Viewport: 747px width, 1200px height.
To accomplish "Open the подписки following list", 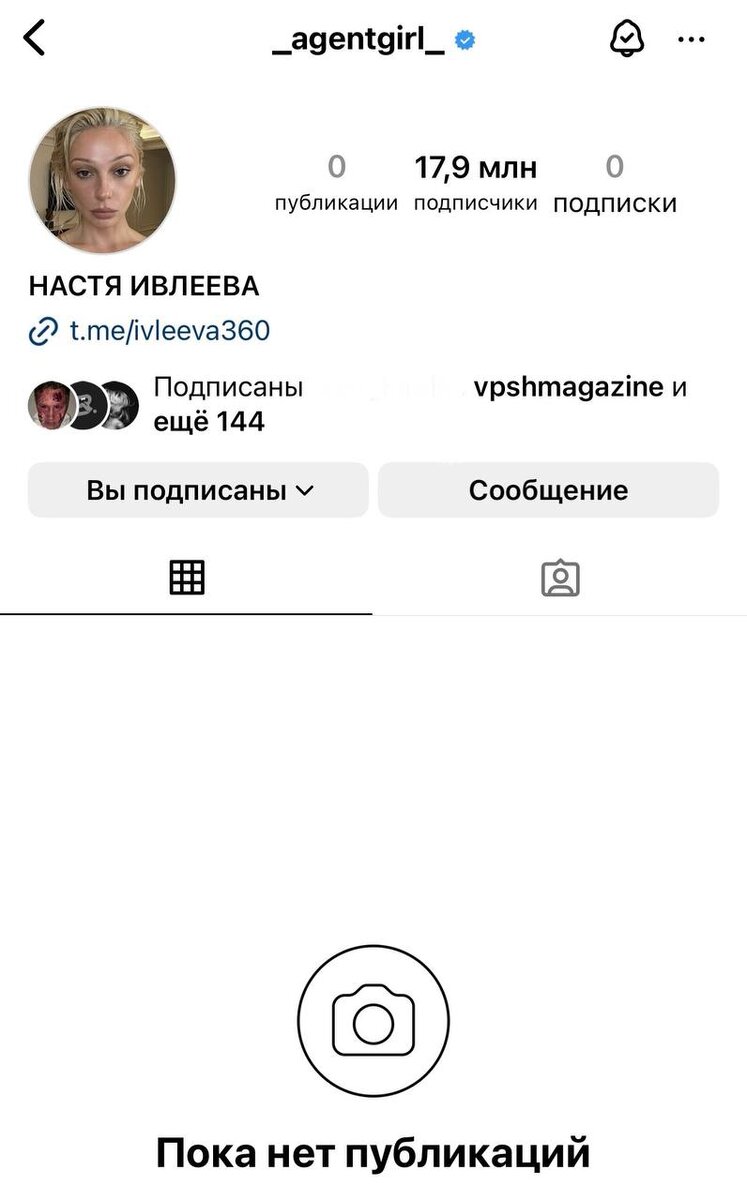I will pyautogui.click(x=615, y=183).
